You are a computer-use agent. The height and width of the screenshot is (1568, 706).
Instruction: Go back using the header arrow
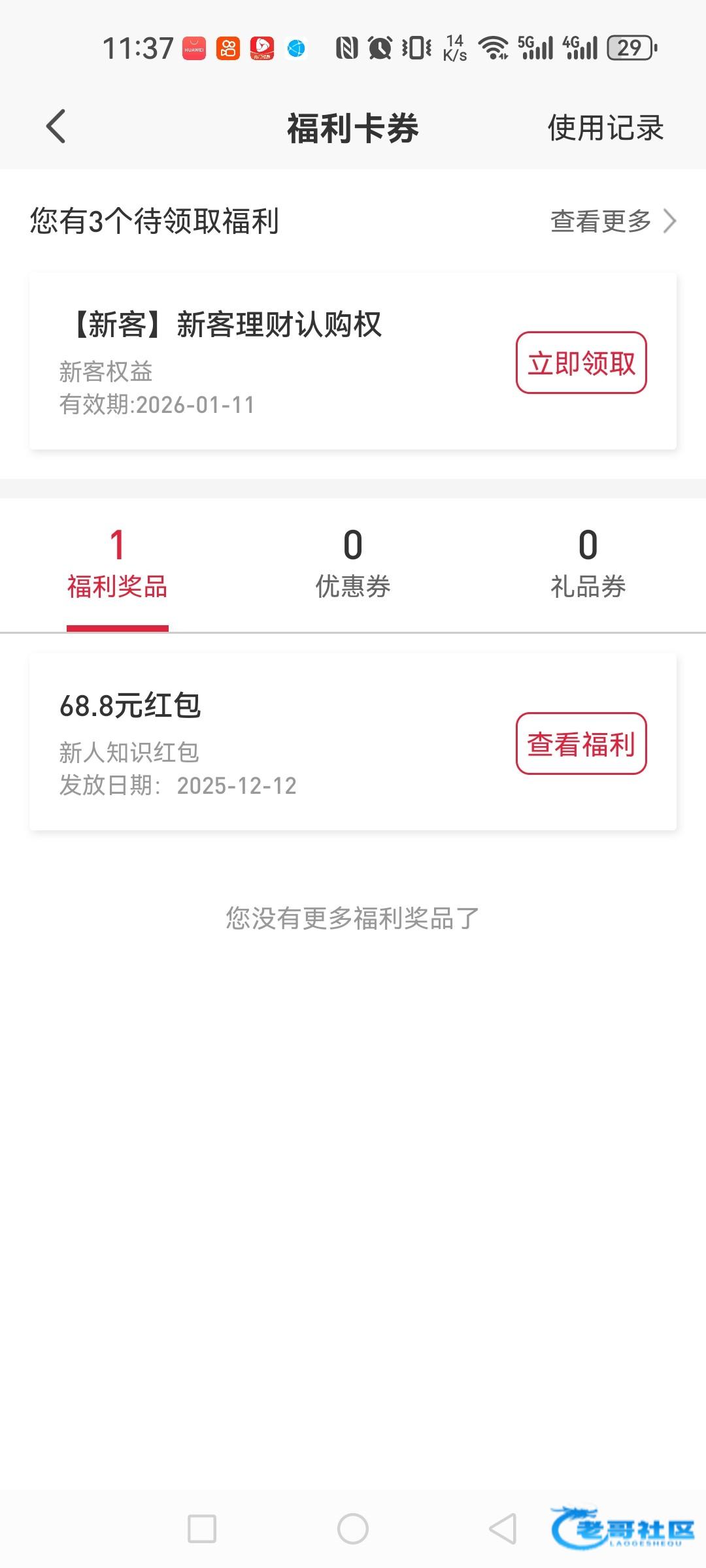[56, 126]
